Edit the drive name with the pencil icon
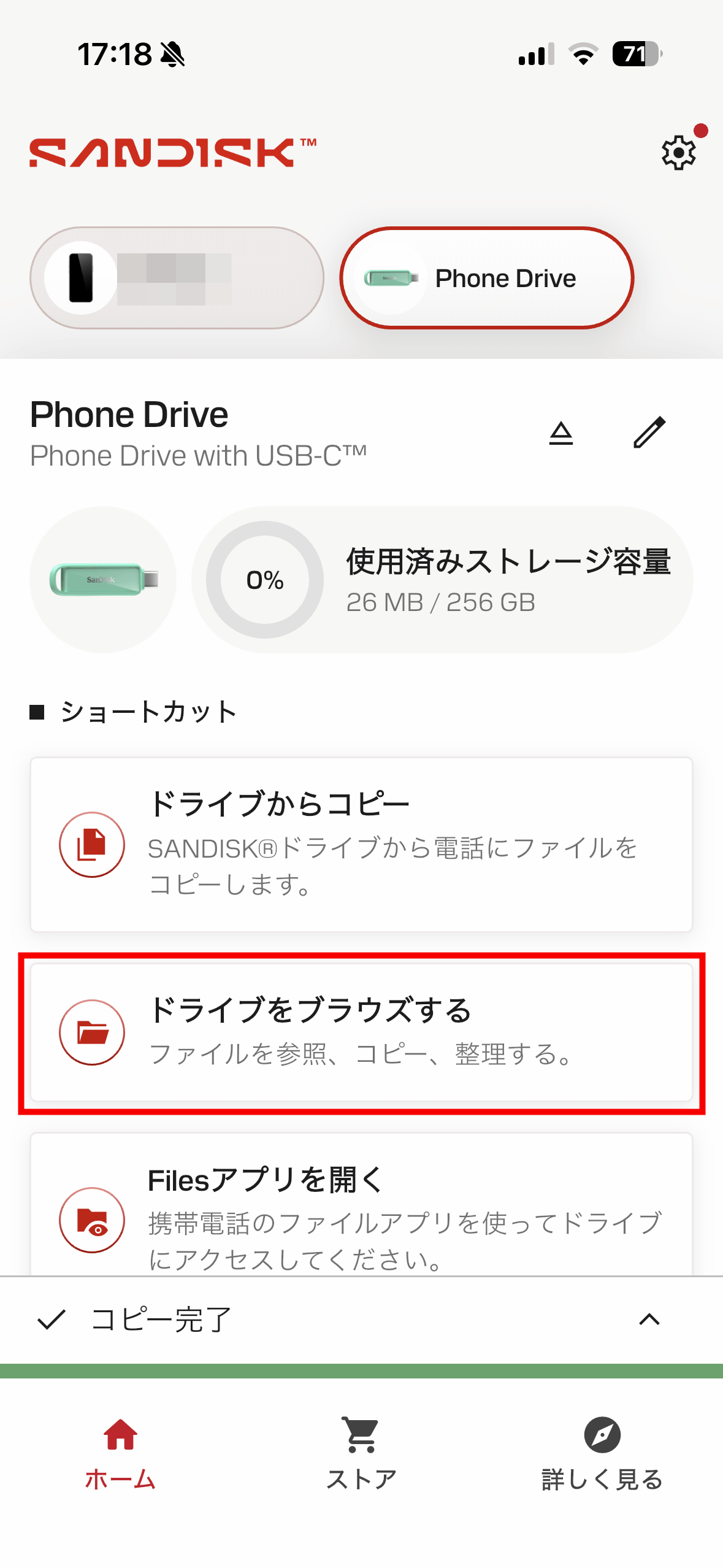The width and height of the screenshot is (723, 1568). point(649,432)
